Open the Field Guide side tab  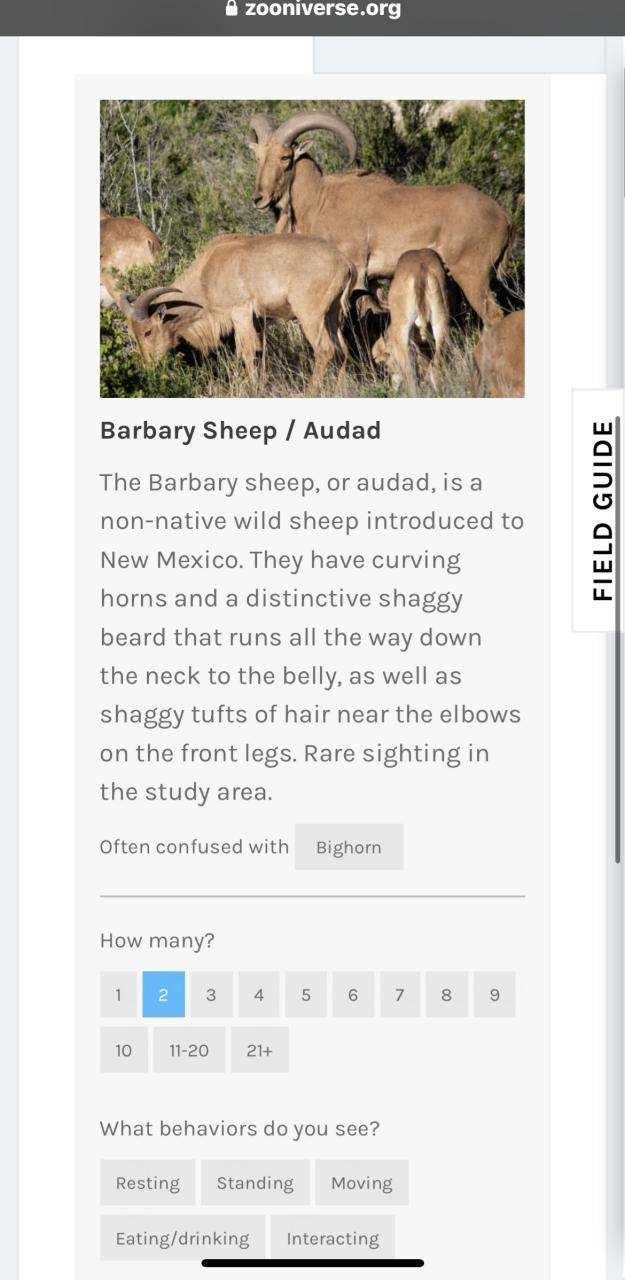(600, 510)
